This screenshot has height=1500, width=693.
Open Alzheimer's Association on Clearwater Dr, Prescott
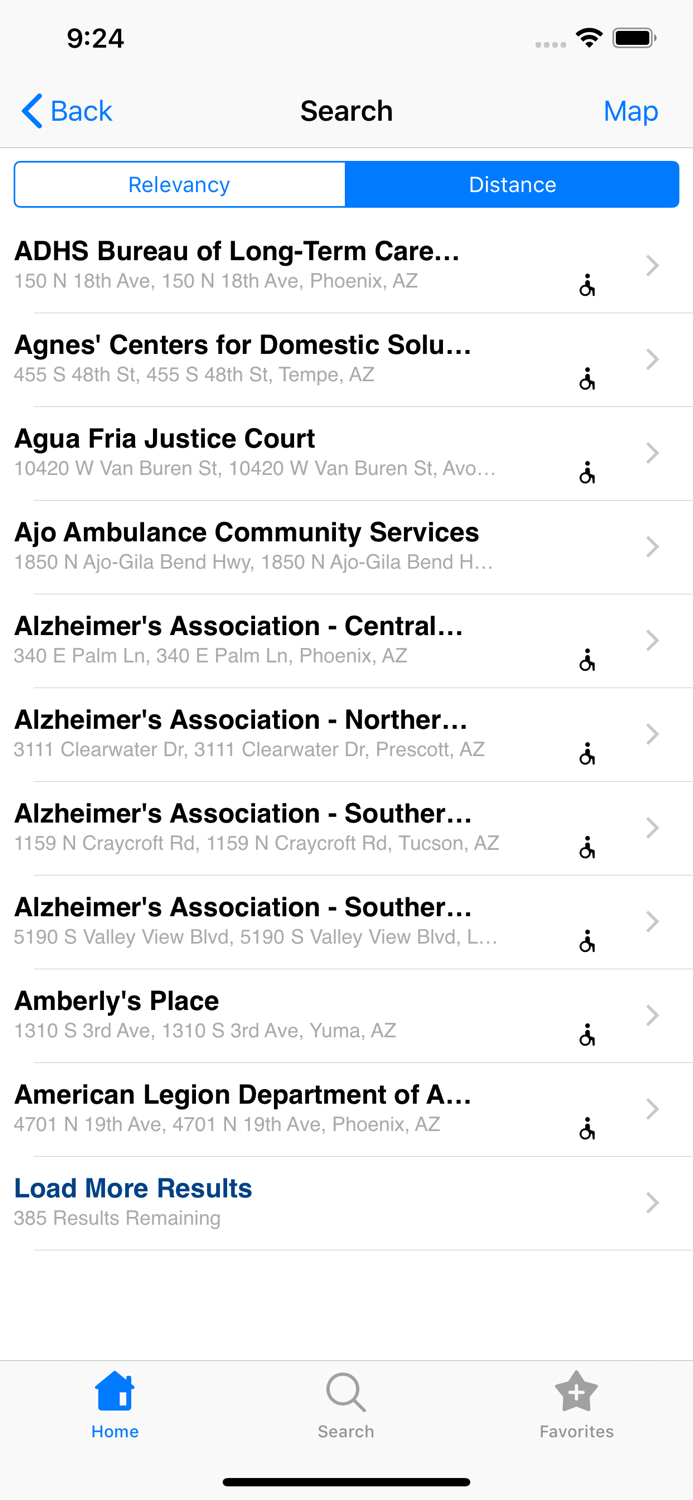tap(300, 734)
